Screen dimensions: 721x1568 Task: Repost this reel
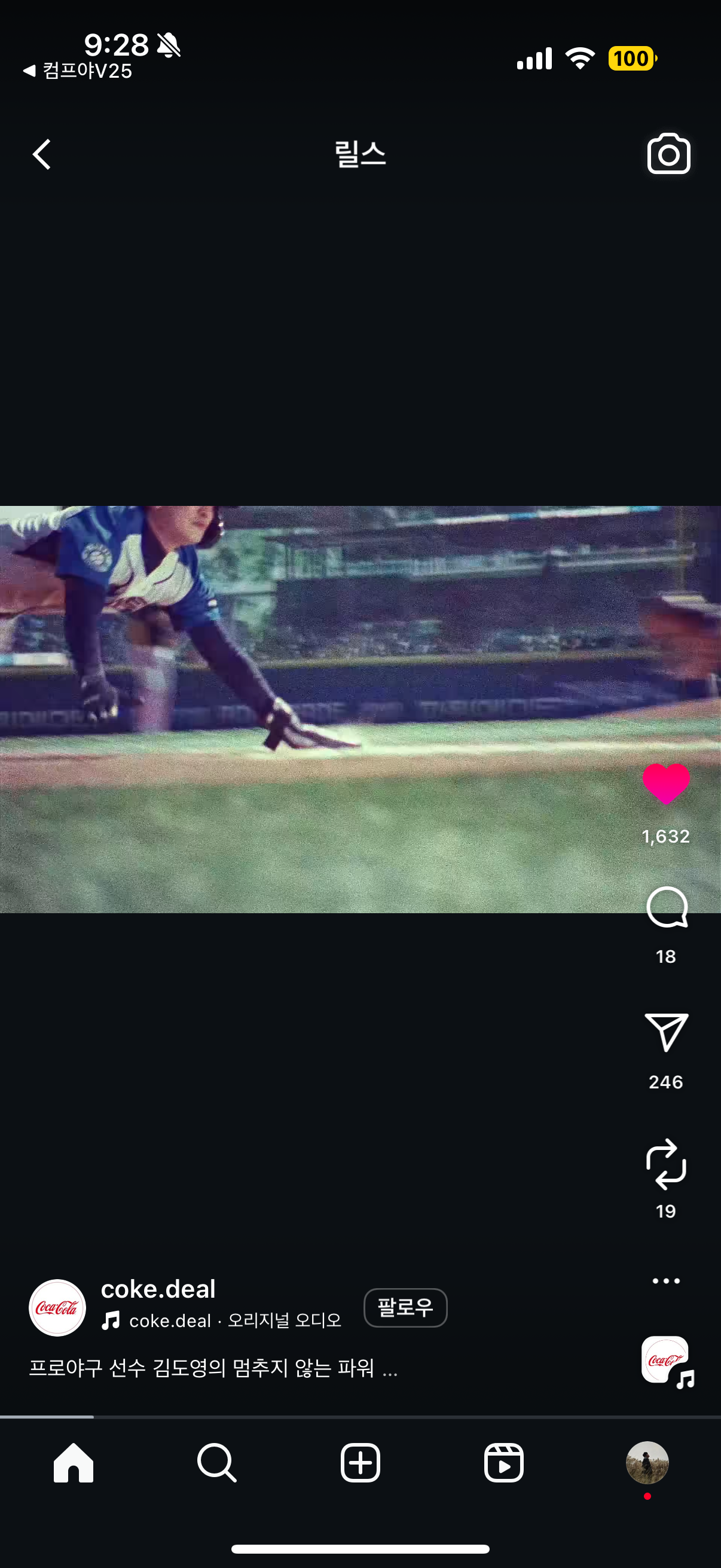pos(665,1164)
